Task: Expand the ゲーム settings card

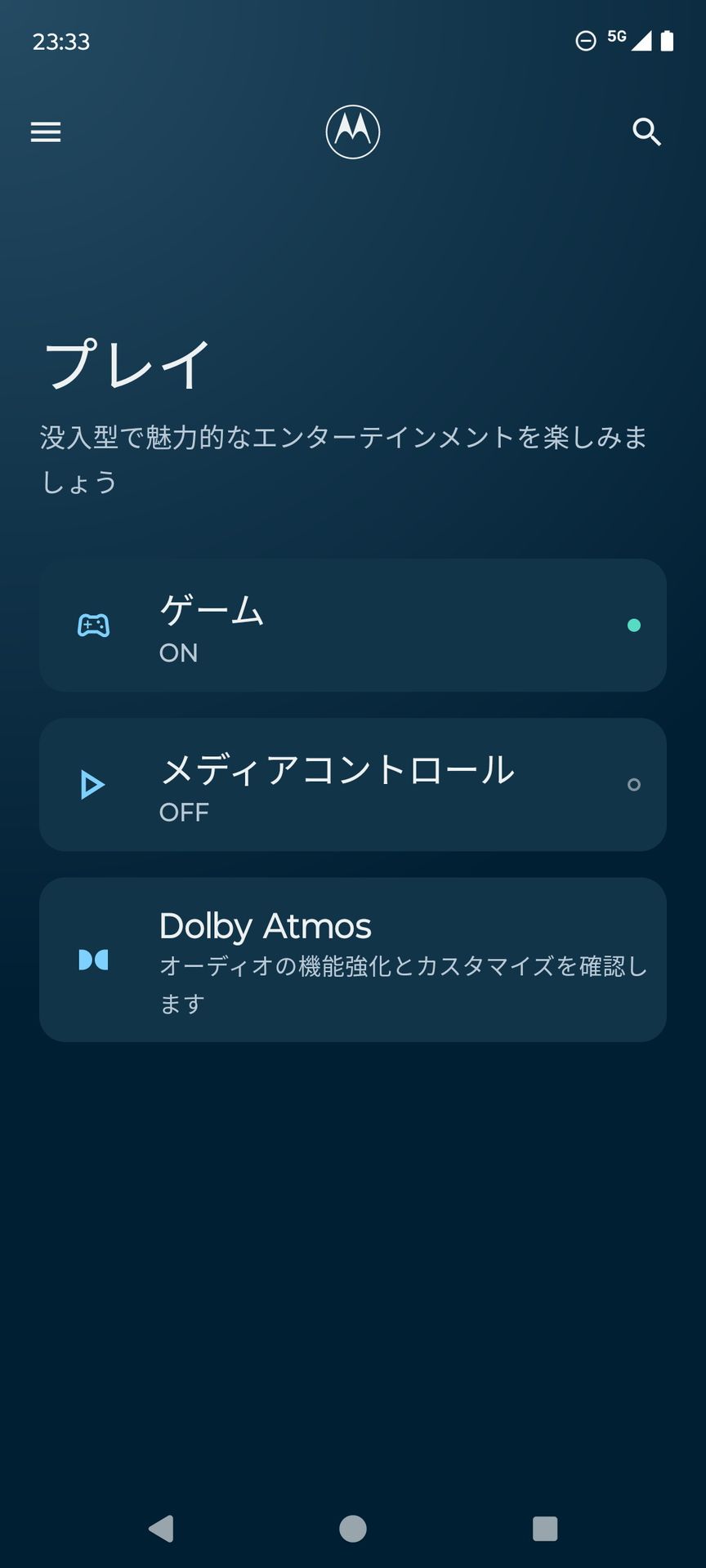Action: pos(352,625)
